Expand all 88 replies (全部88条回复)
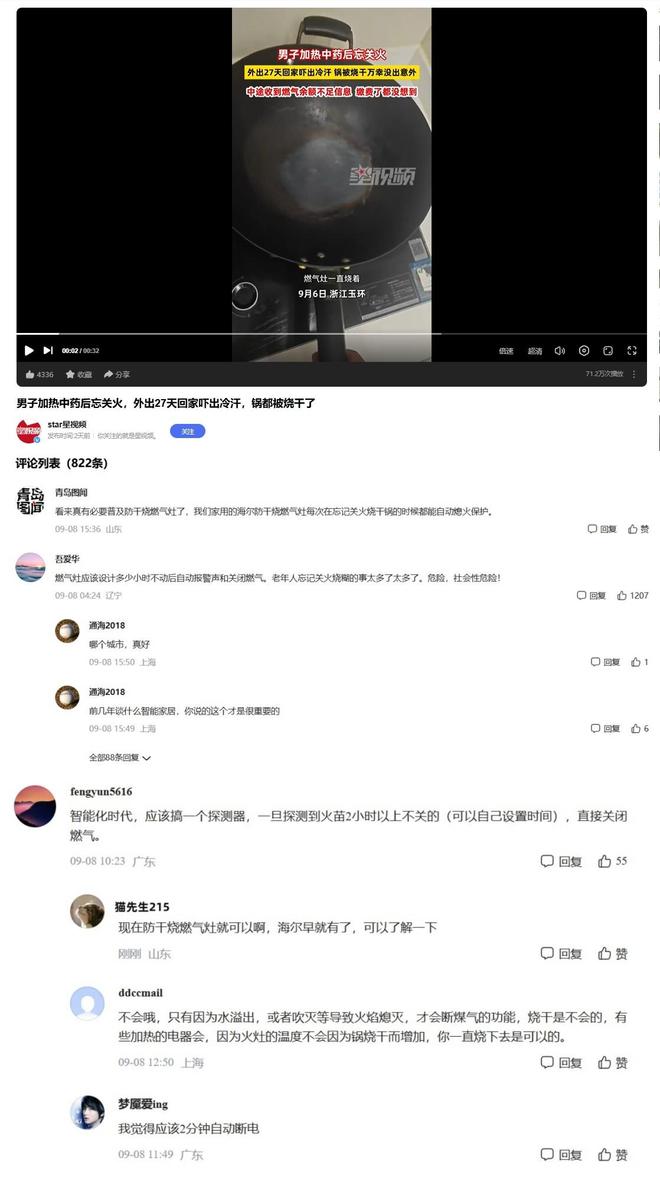The width and height of the screenshot is (660, 1179). [119, 758]
